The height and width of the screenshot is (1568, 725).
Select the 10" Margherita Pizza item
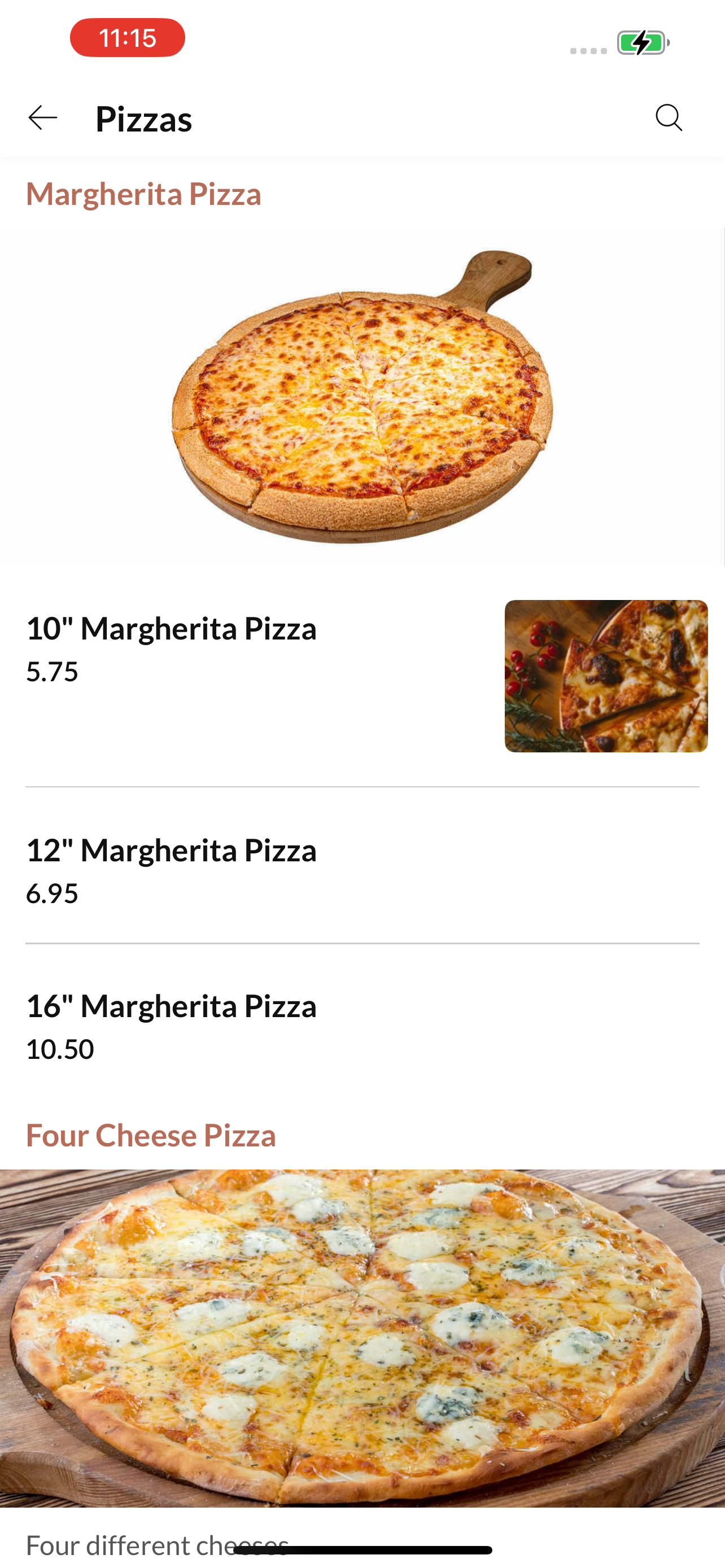(x=362, y=676)
